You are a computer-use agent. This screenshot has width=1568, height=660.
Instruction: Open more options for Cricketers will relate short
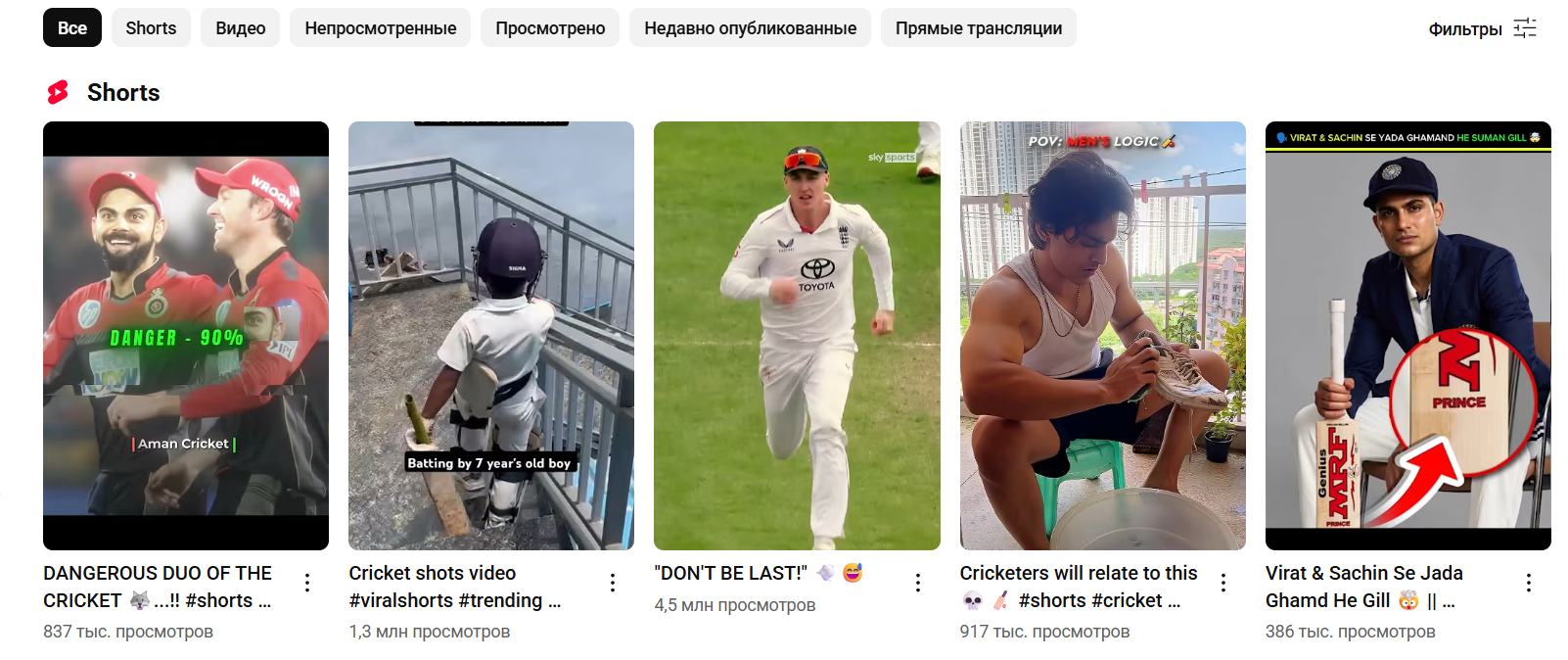tap(1223, 583)
